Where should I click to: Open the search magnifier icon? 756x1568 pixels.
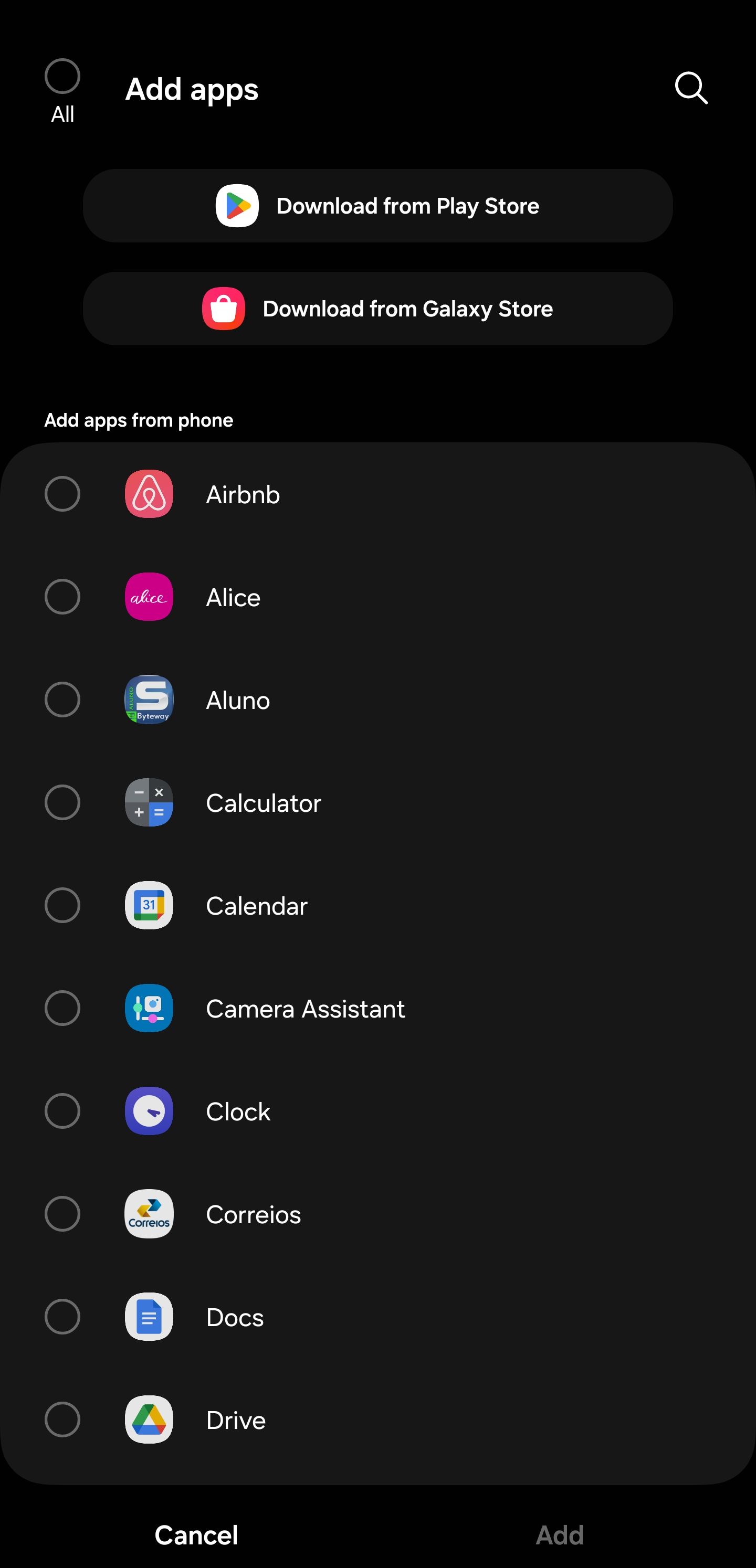pos(690,89)
